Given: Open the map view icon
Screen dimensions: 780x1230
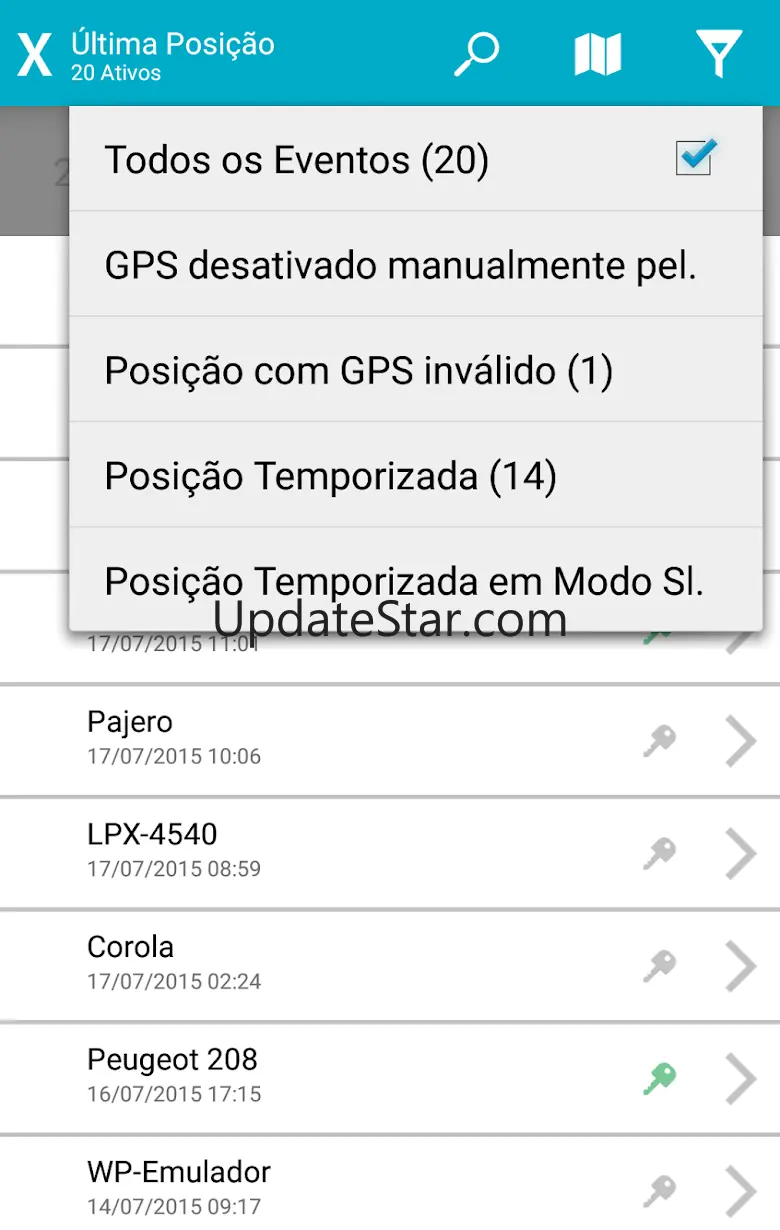Looking at the screenshot, I should pyautogui.click(x=598, y=54).
